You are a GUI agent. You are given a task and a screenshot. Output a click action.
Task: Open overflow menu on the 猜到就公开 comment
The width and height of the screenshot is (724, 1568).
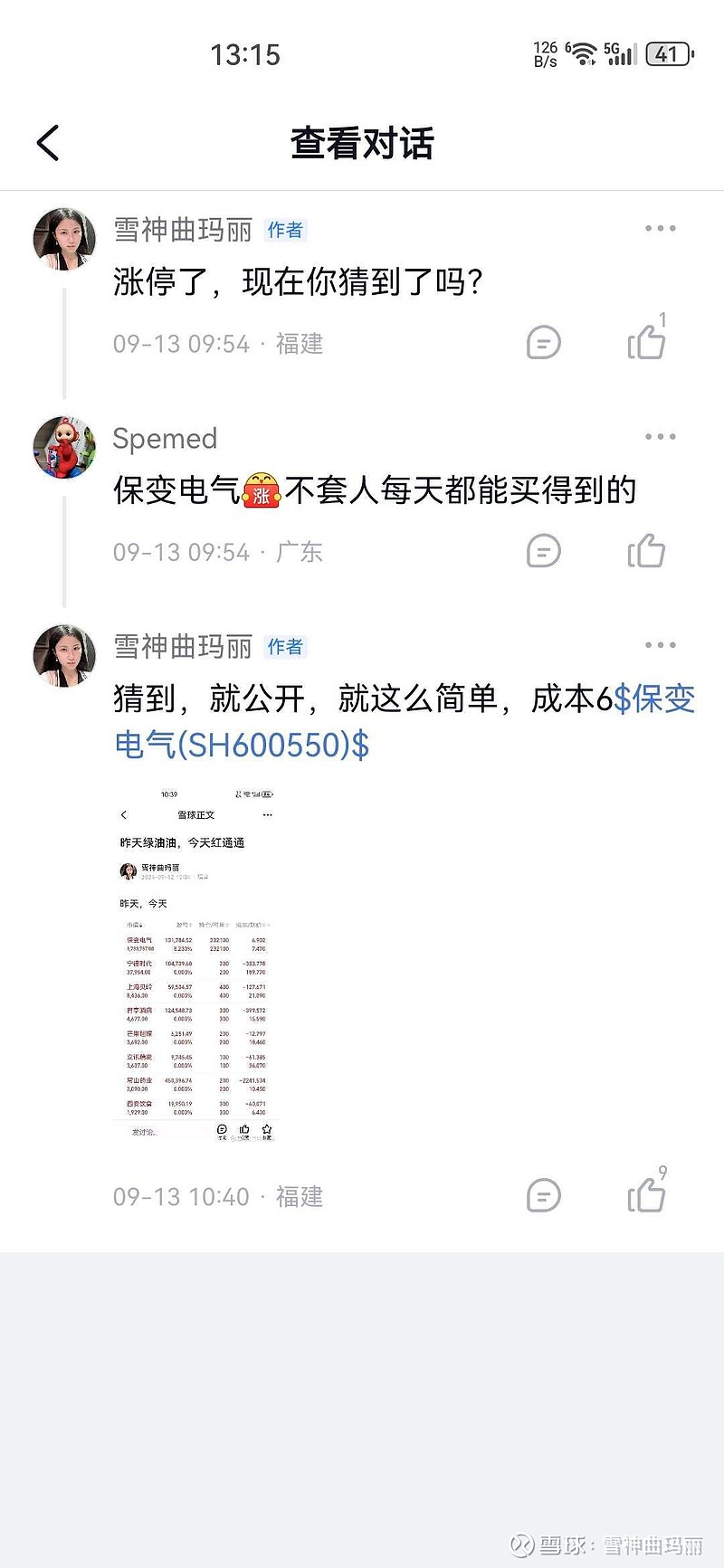click(x=660, y=645)
